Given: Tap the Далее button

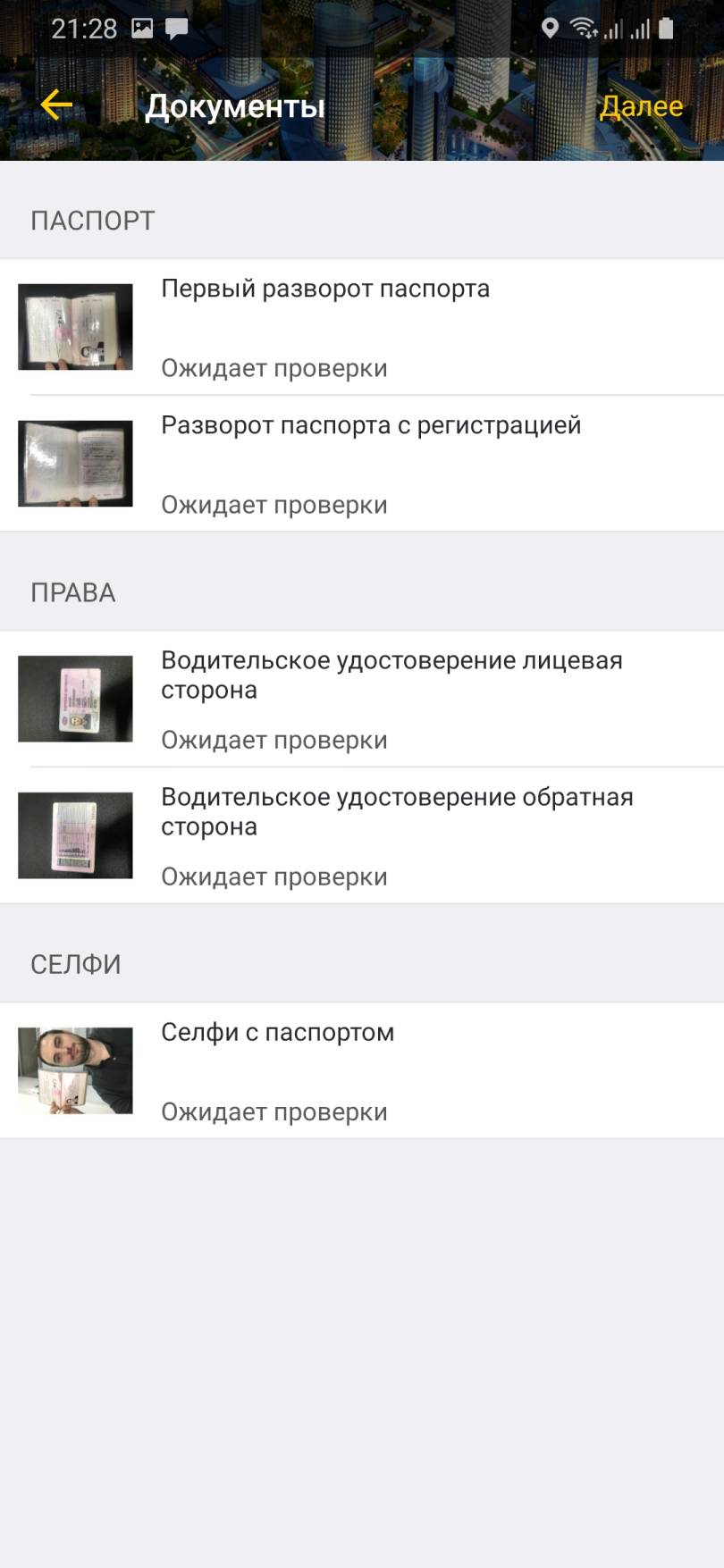Looking at the screenshot, I should (x=641, y=106).
